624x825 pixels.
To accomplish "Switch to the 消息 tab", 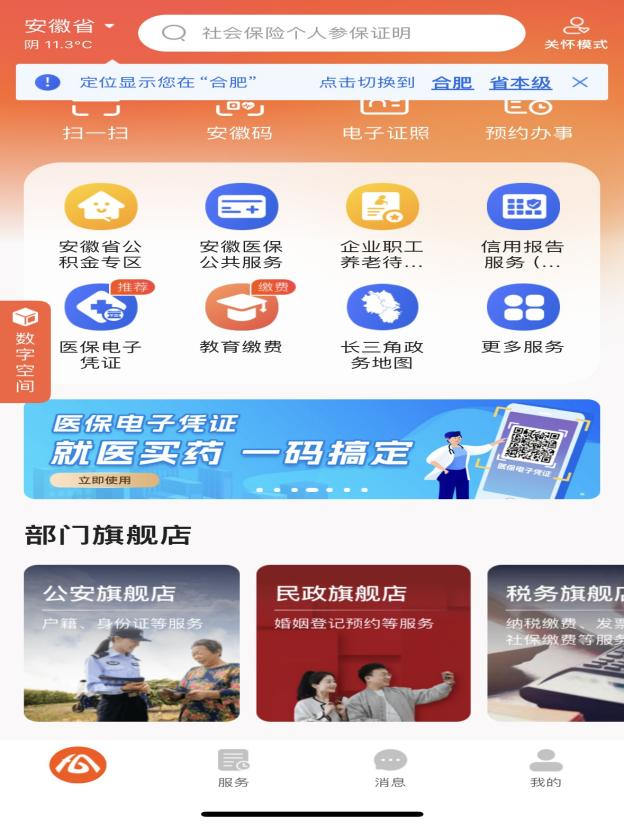I will [390, 768].
